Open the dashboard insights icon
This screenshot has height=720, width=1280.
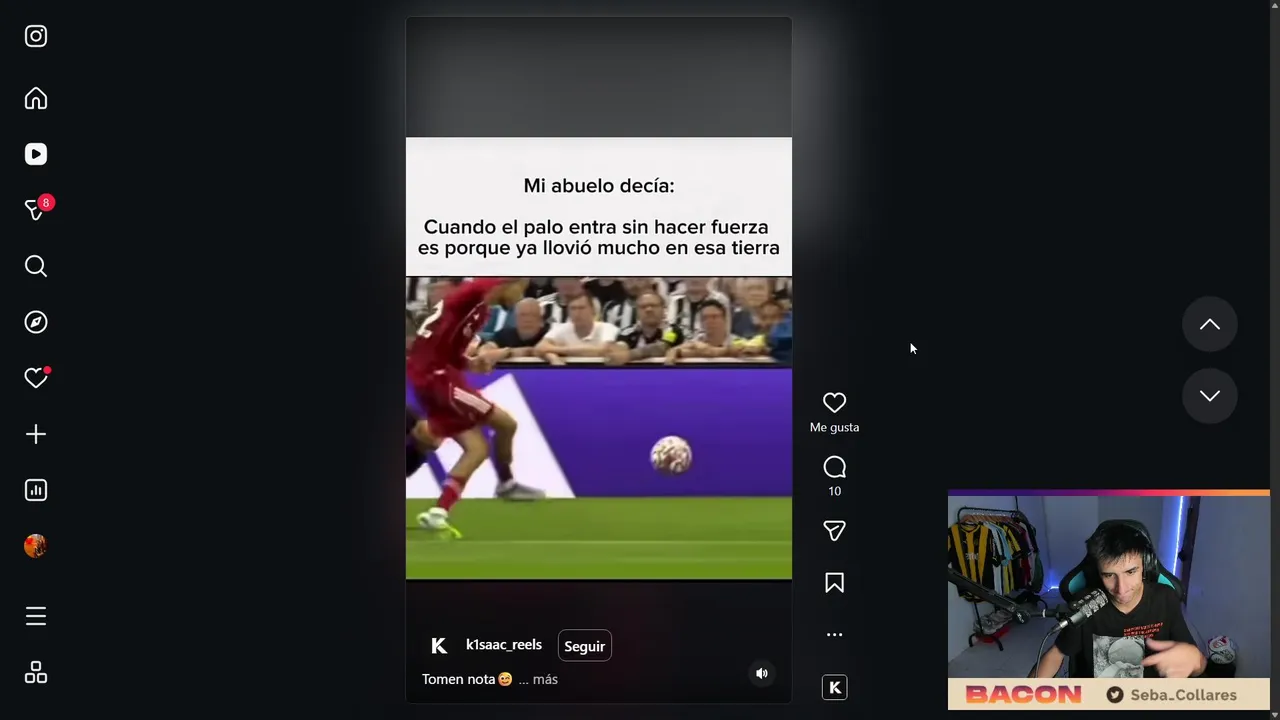tap(36, 490)
